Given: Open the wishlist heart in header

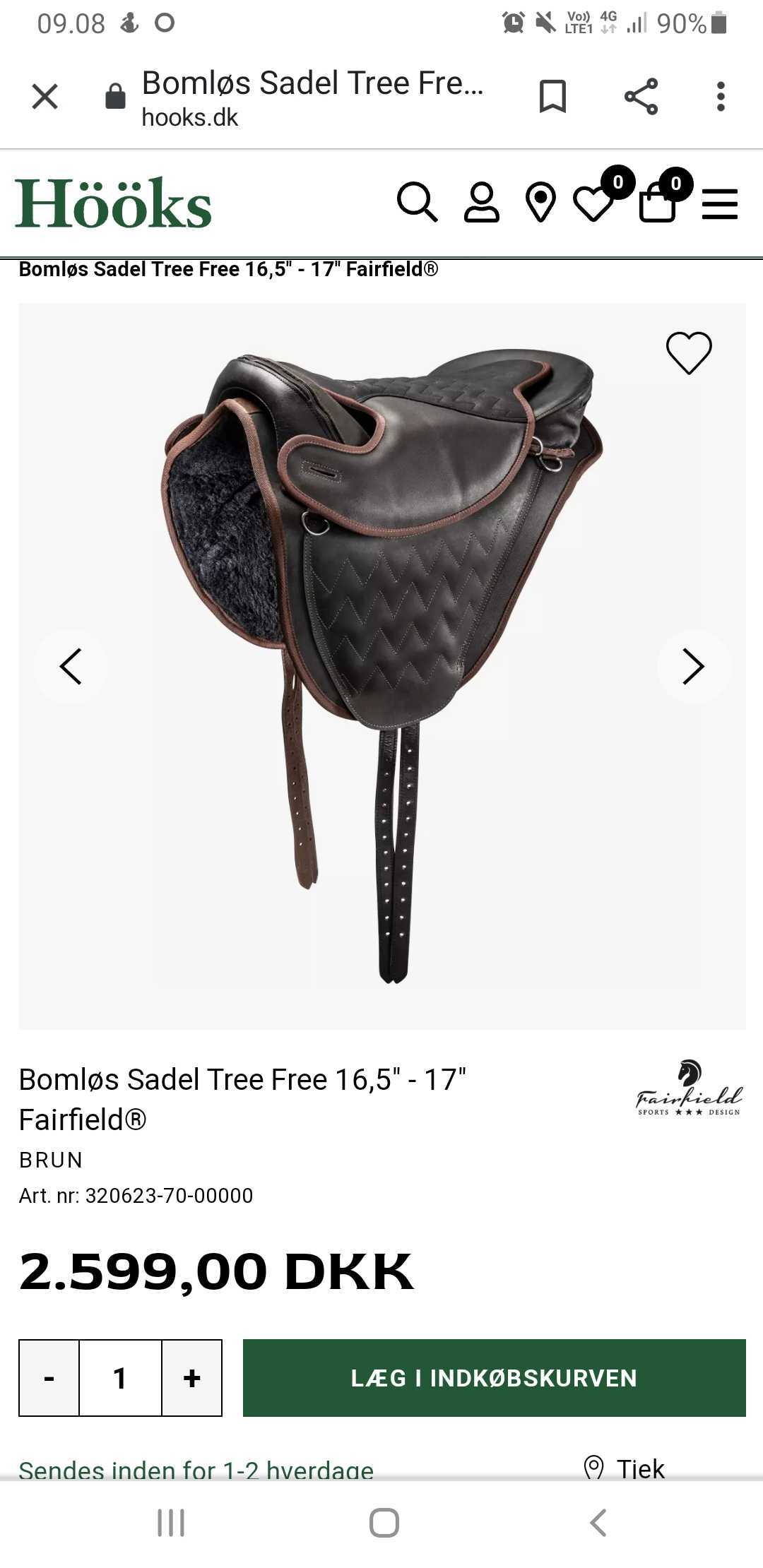Looking at the screenshot, I should point(593,203).
